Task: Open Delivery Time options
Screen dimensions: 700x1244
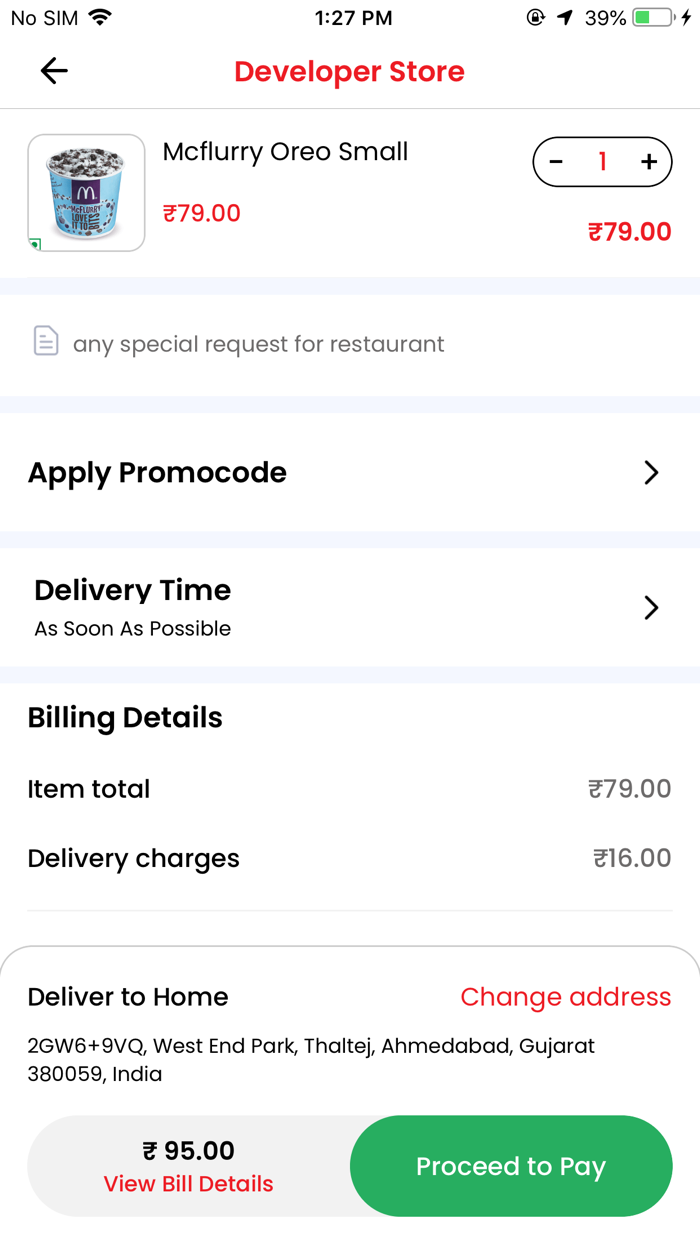Action: (x=350, y=607)
